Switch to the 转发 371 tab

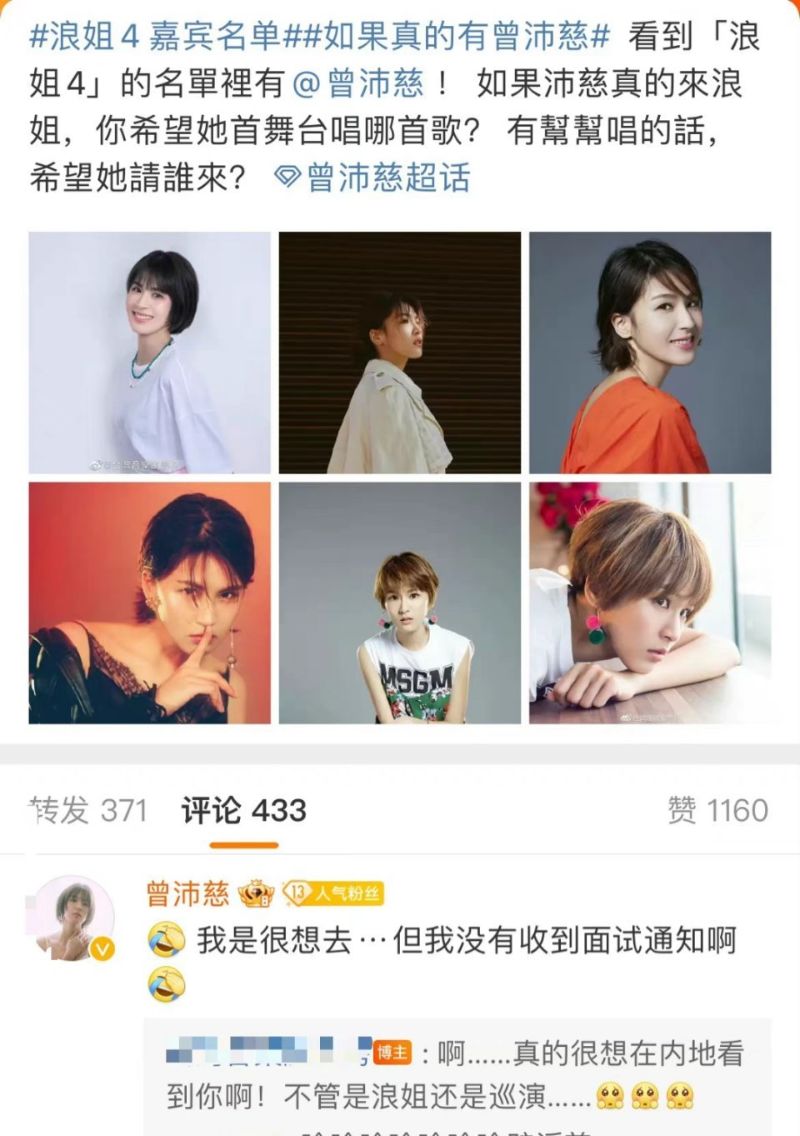(x=88, y=810)
